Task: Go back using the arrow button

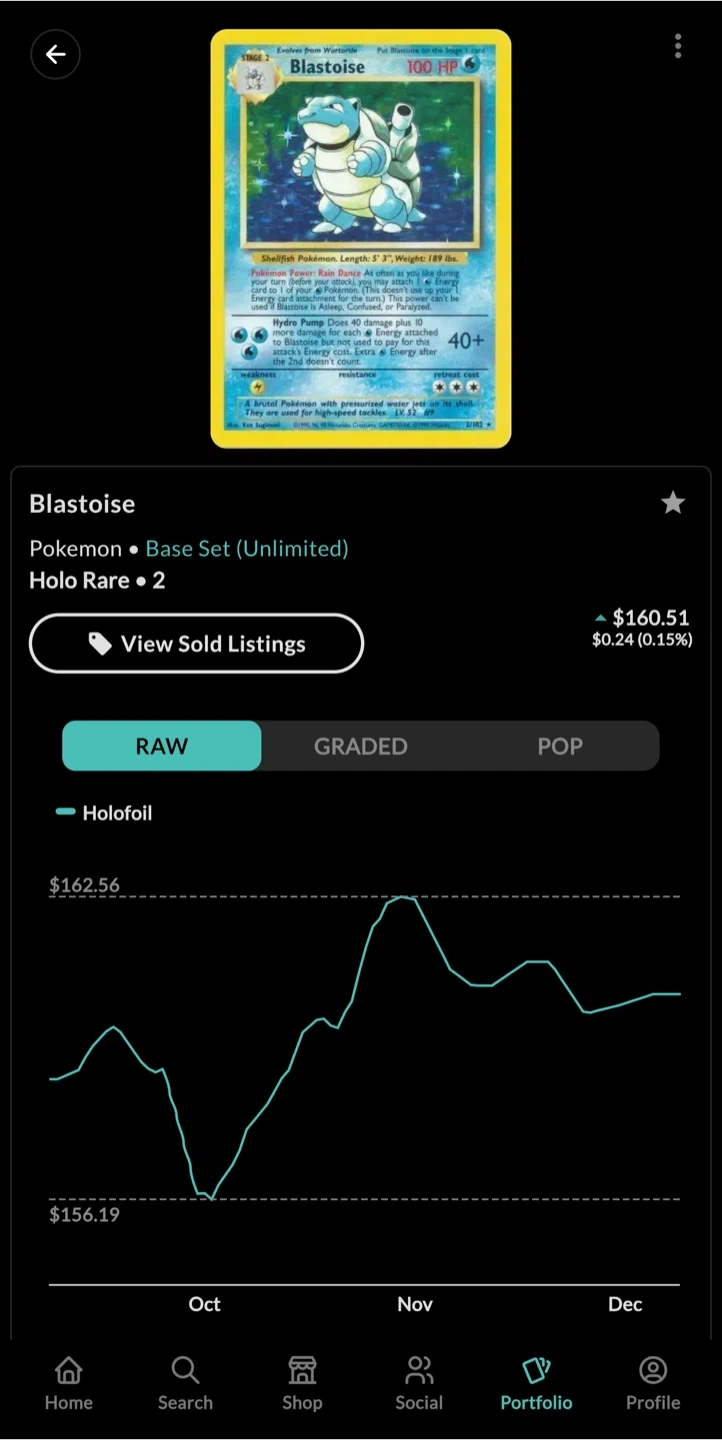Action: (x=55, y=55)
